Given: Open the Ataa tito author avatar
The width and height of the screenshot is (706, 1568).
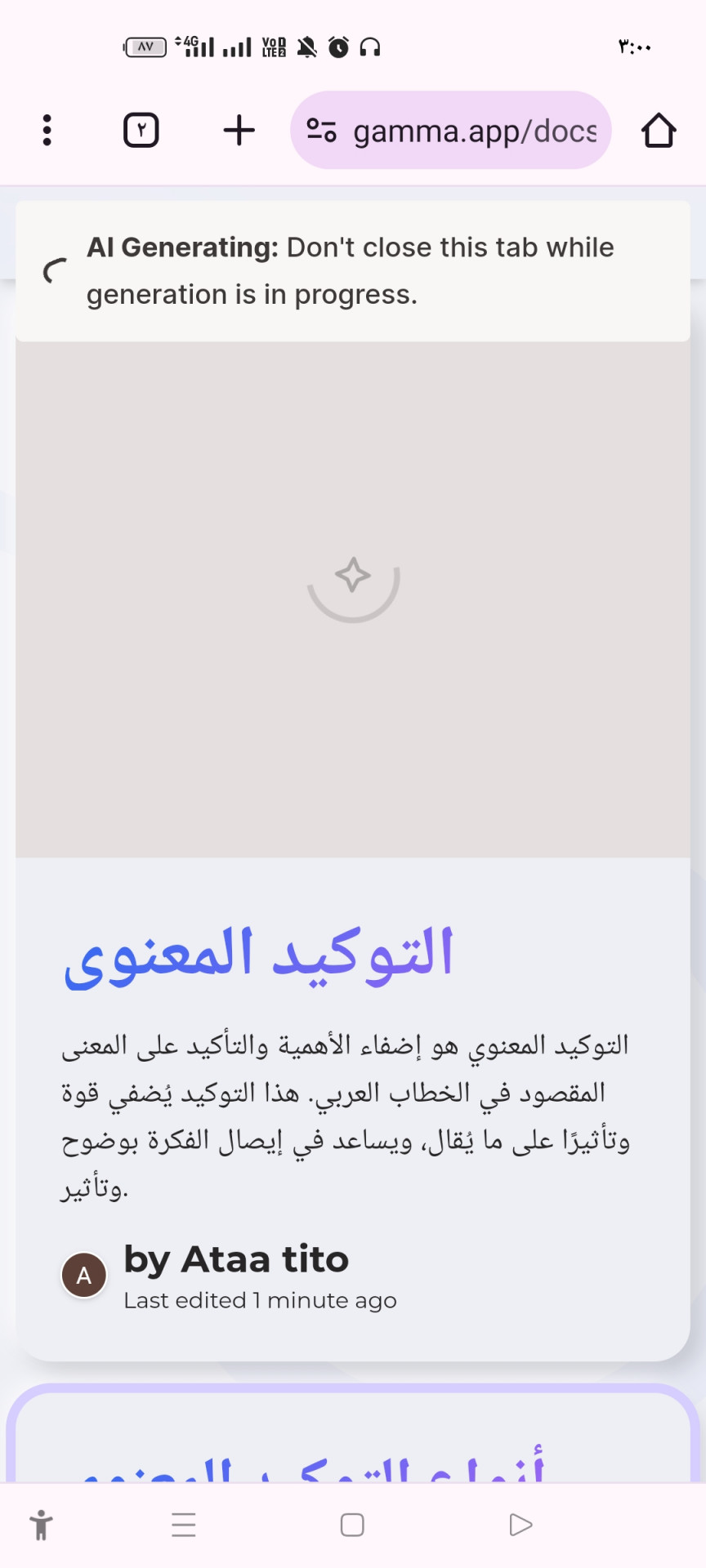Looking at the screenshot, I should 84,1275.
